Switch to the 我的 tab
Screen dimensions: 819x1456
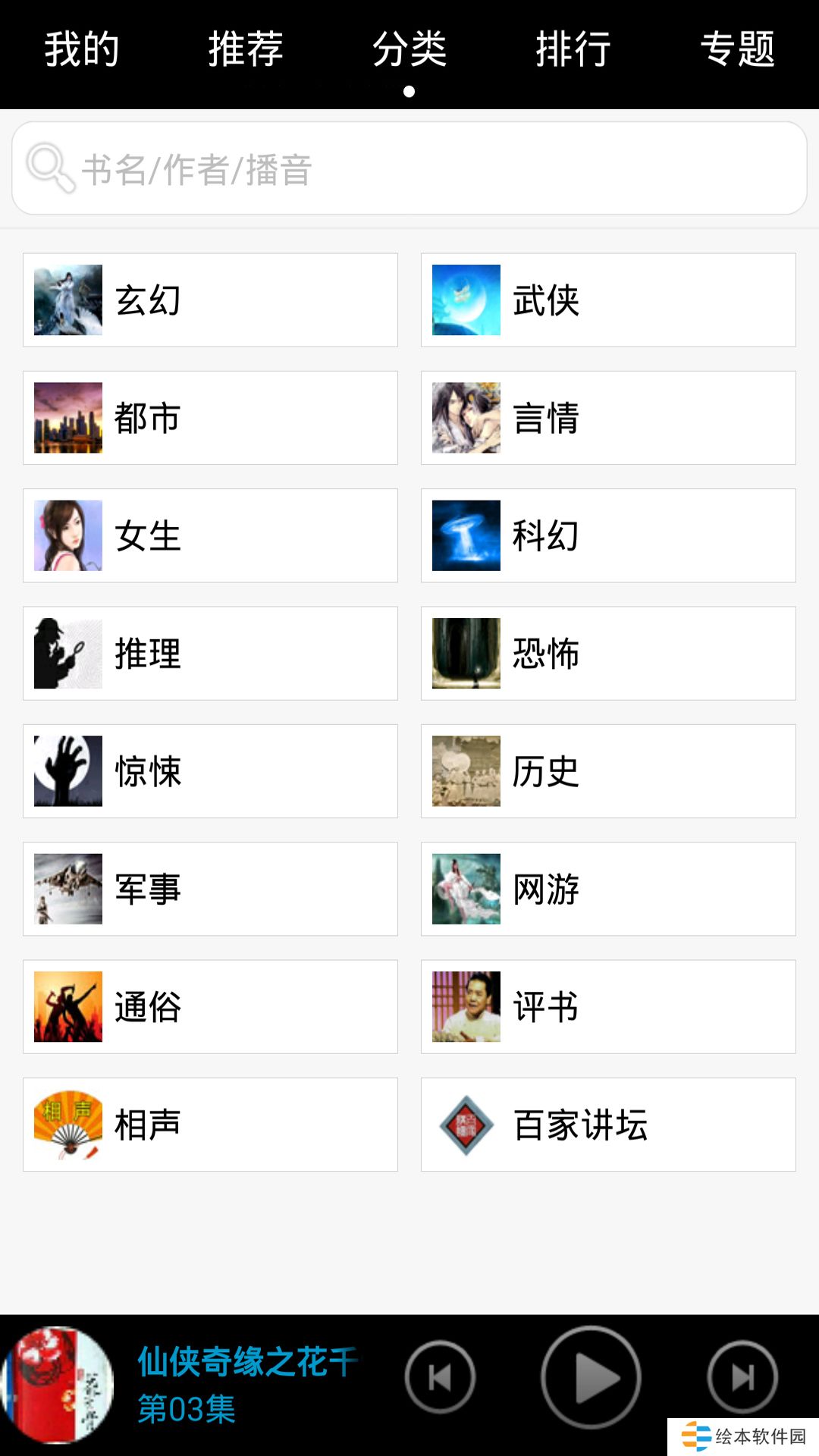82,50
